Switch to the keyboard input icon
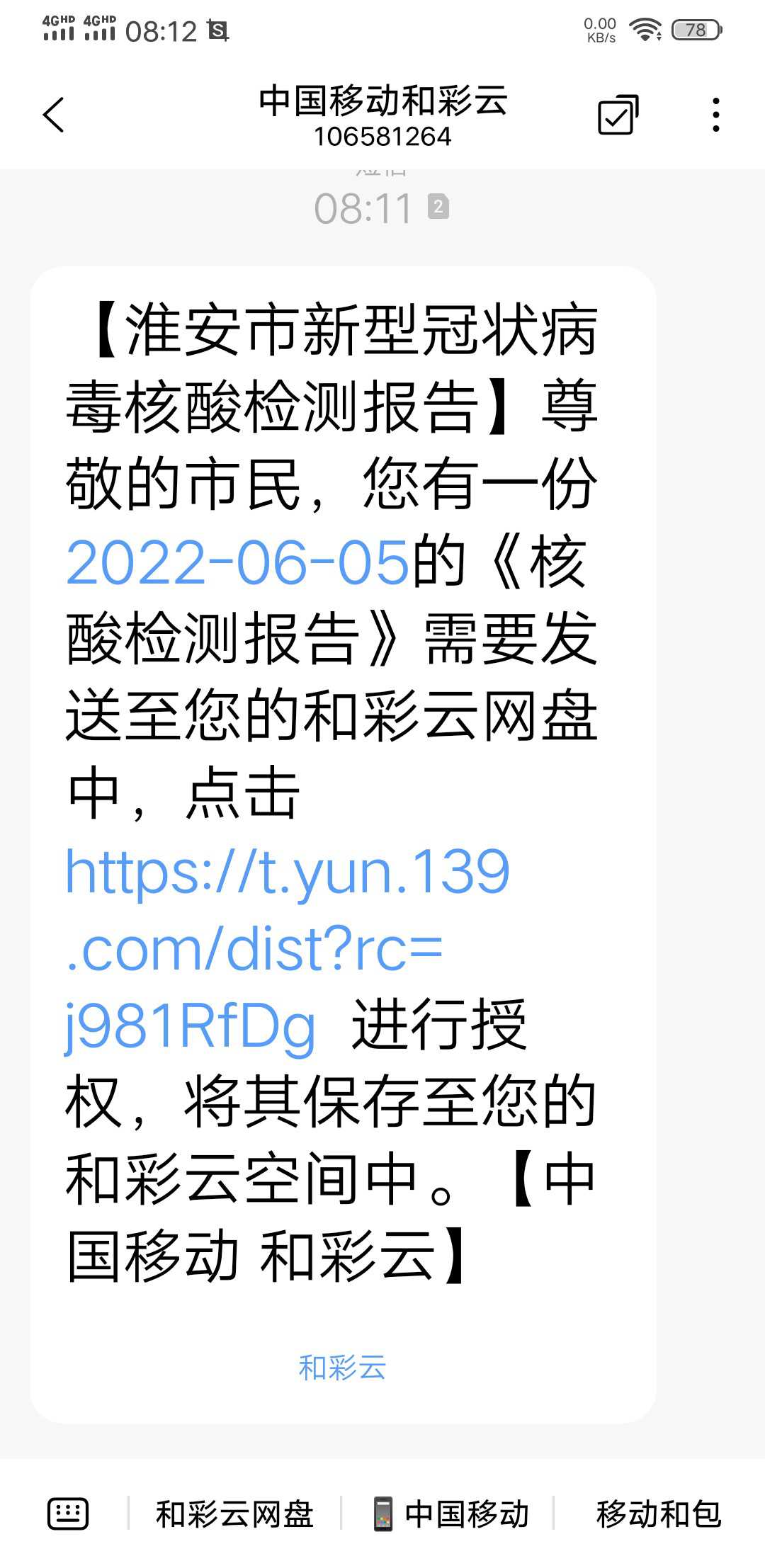The image size is (765, 1568). click(68, 1513)
